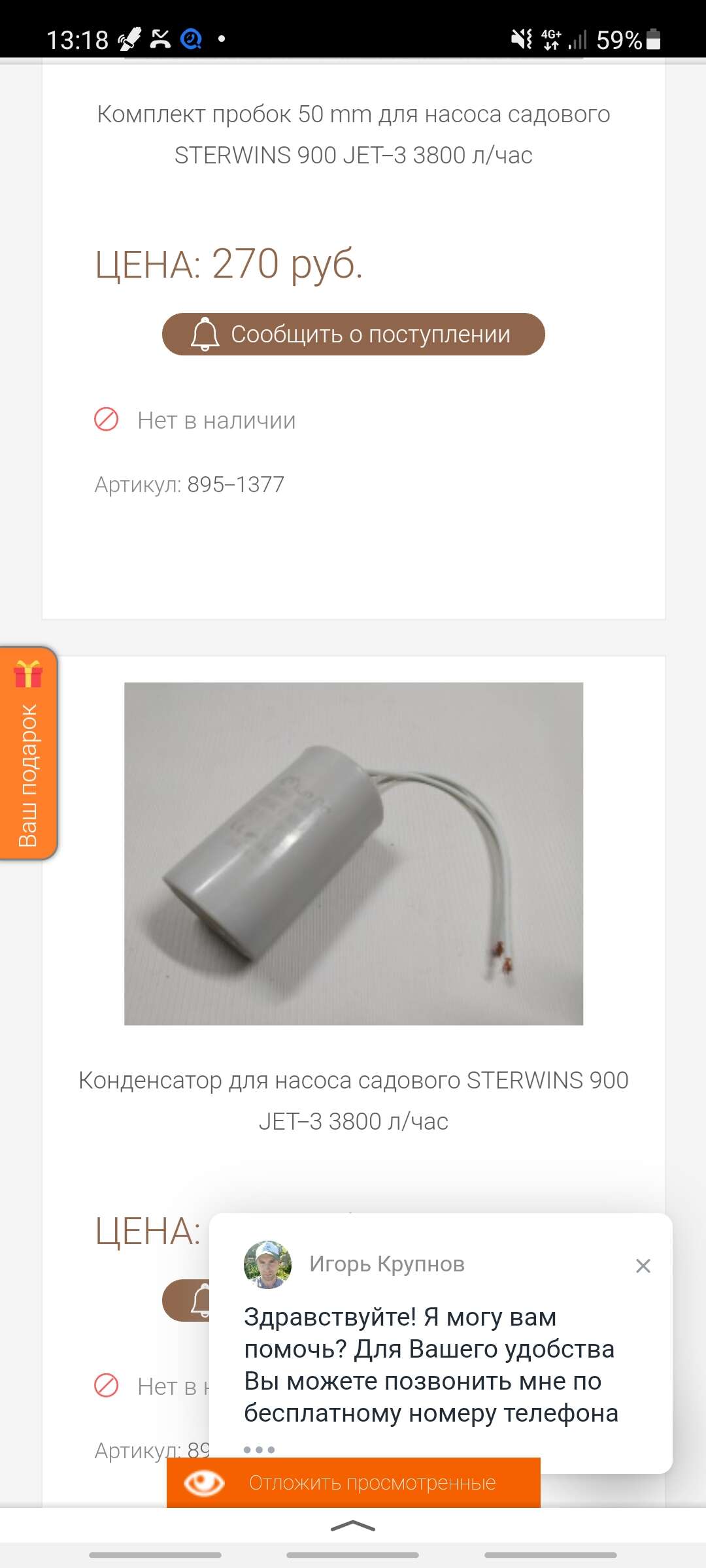This screenshot has height=1568, width=706.
Task: Open the 'Комплект пробок 50 mm' product title
Action: (353, 135)
